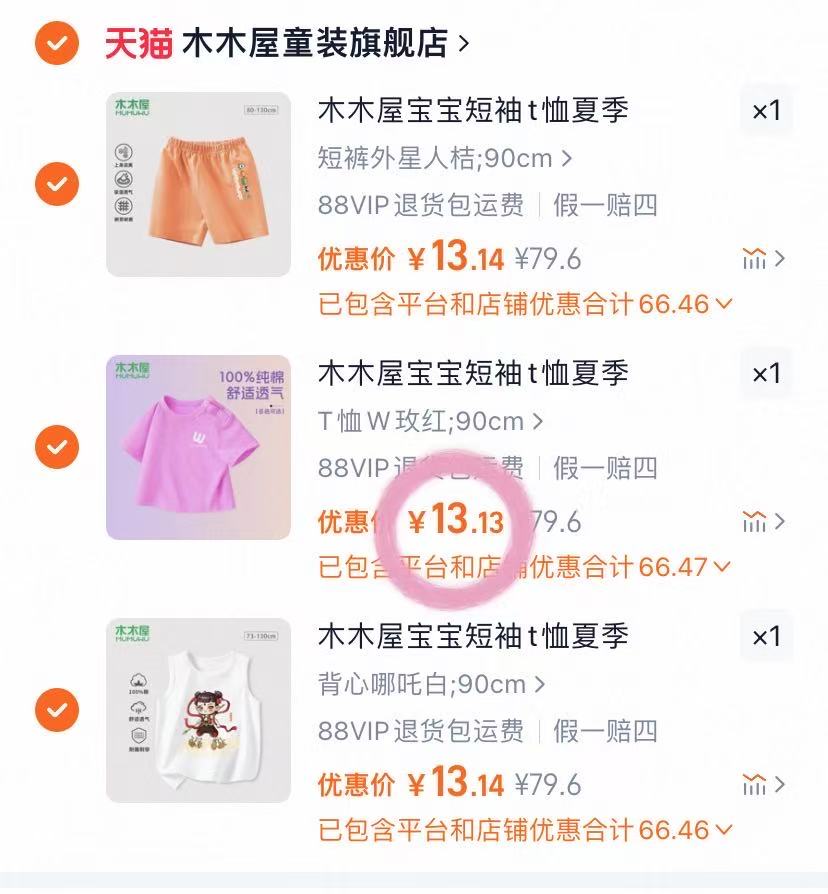This screenshot has width=828, height=894.
Task: Change variant T恤W玫红;90cm
Action: tap(431, 421)
